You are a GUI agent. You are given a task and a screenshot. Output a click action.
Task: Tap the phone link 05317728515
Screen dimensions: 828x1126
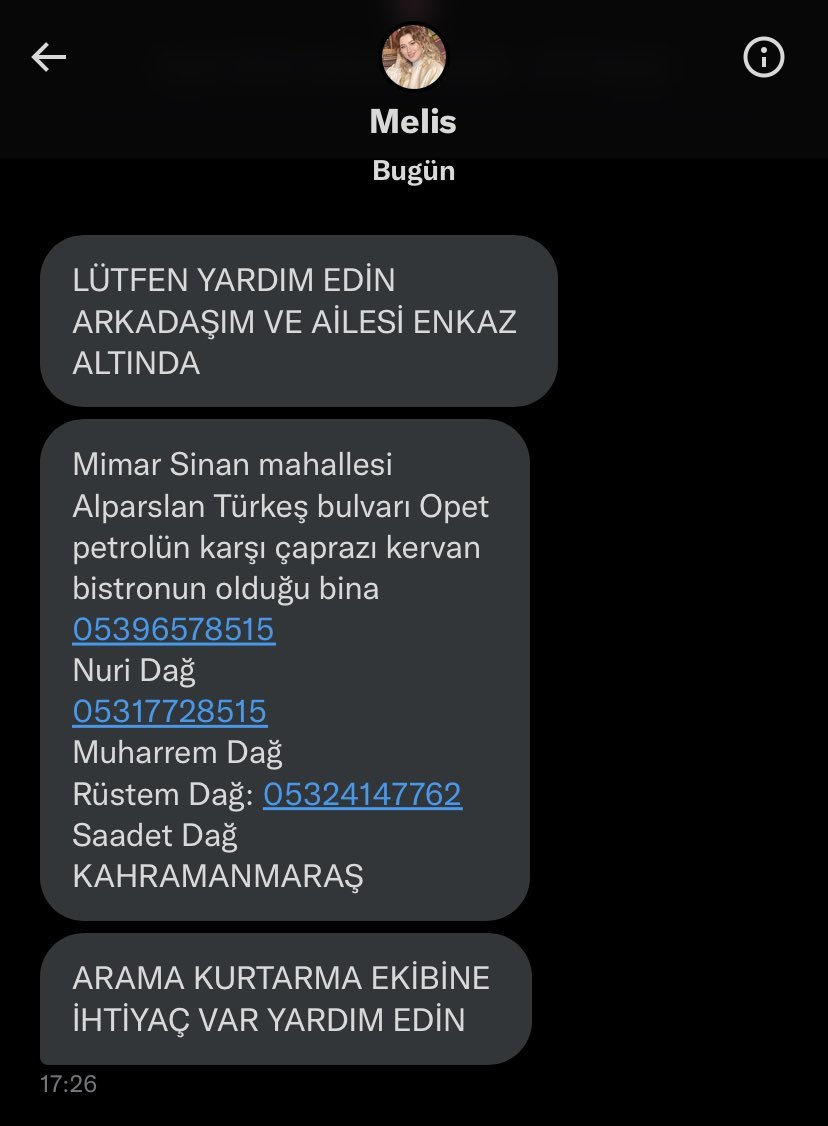click(170, 712)
